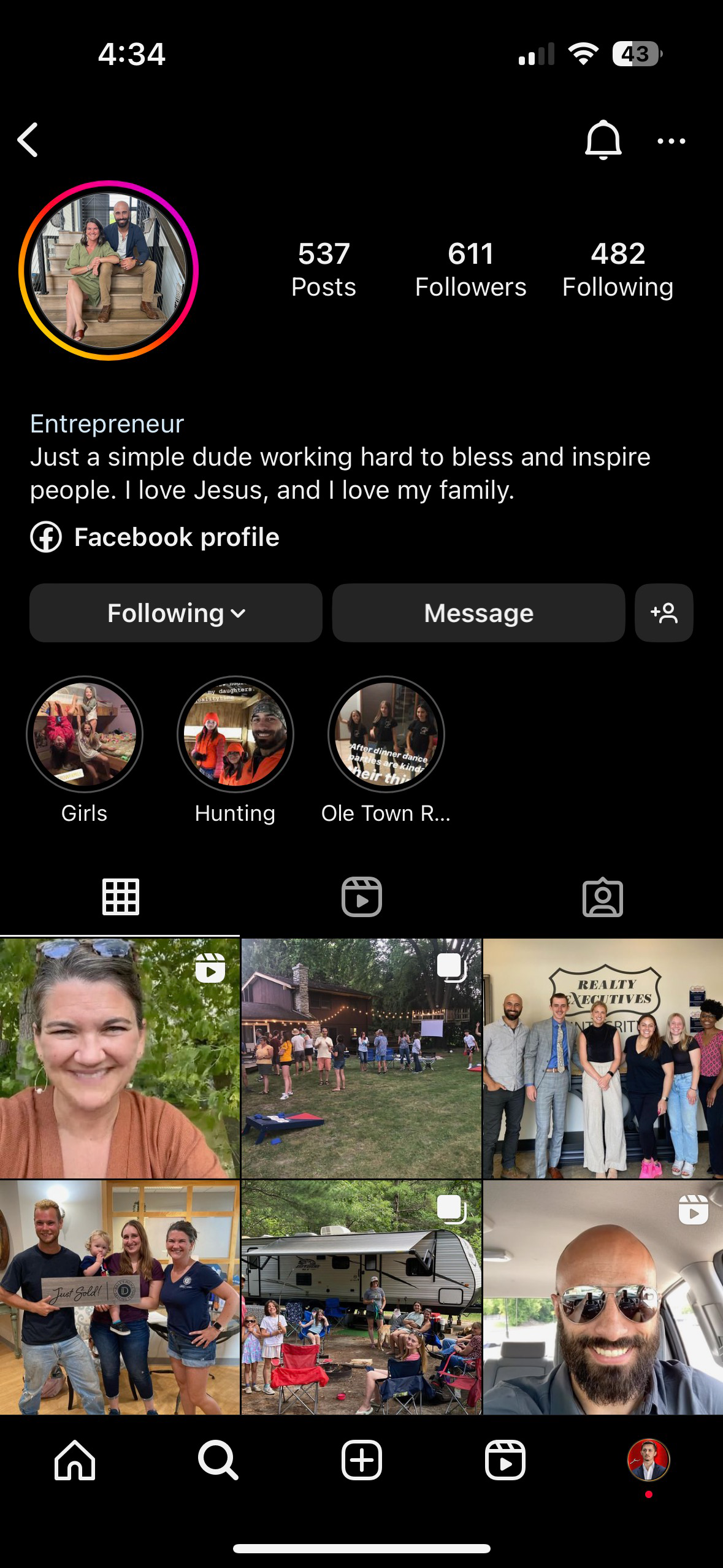Screen dimensions: 723x1568
Task: Open the three-dot overflow menu
Action: pyautogui.click(x=671, y=141)
